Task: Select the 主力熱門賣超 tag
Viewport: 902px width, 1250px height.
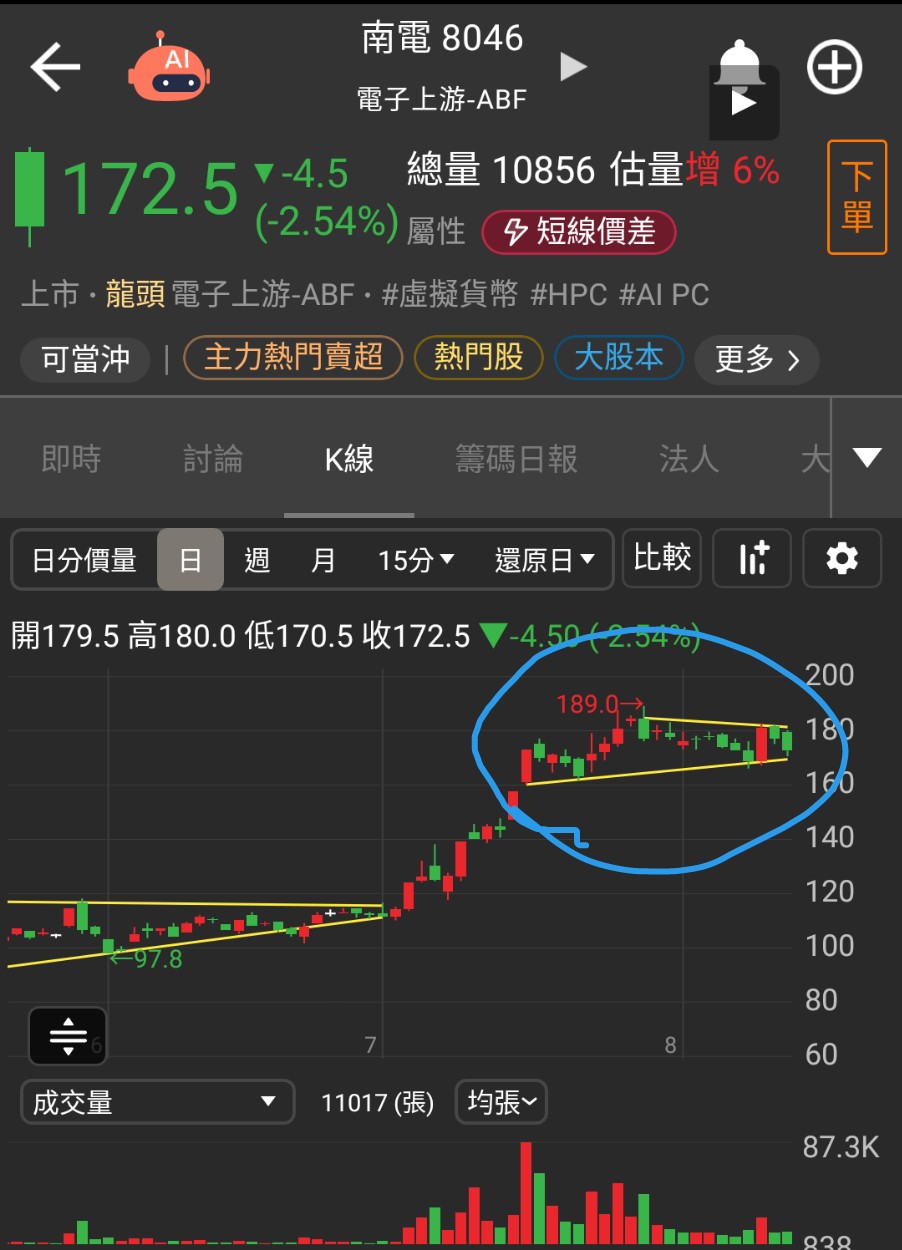Action: [293, 357]
